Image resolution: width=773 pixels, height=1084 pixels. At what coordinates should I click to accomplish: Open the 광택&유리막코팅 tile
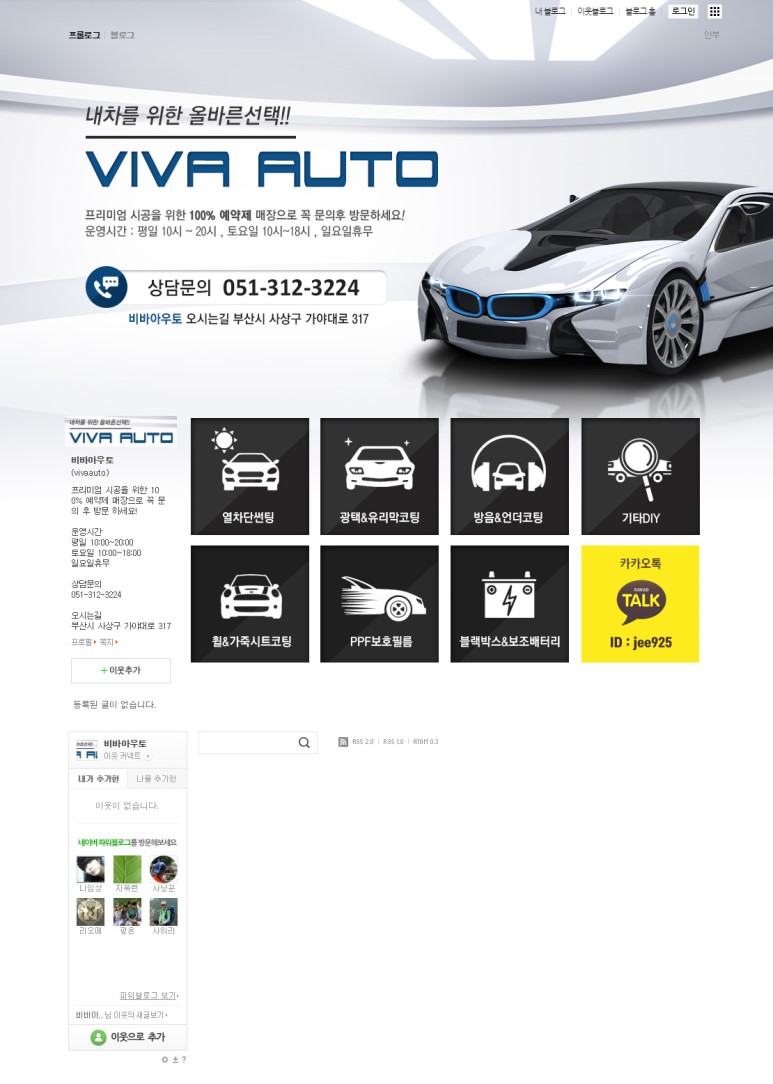[379, 476]
